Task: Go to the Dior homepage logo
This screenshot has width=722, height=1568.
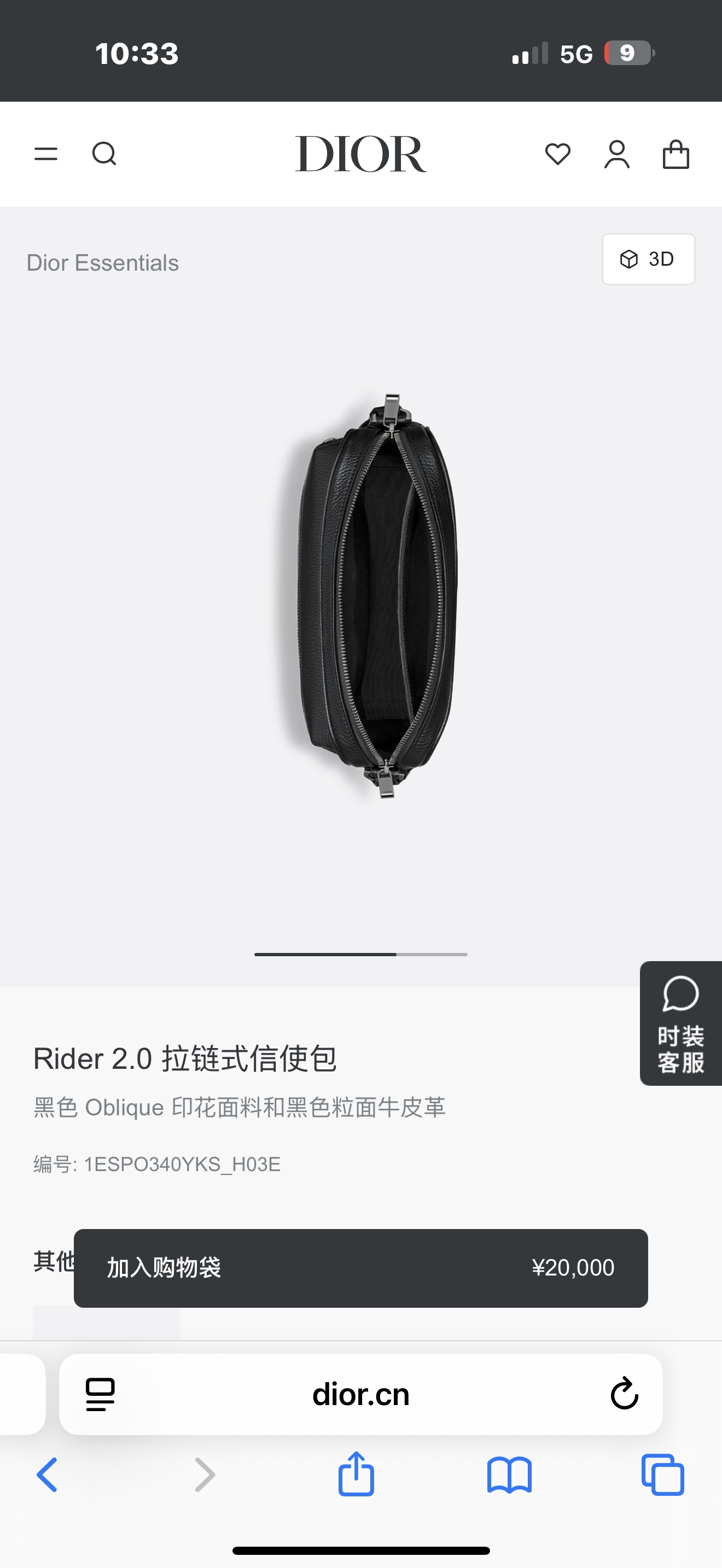Action: [360, 154]
